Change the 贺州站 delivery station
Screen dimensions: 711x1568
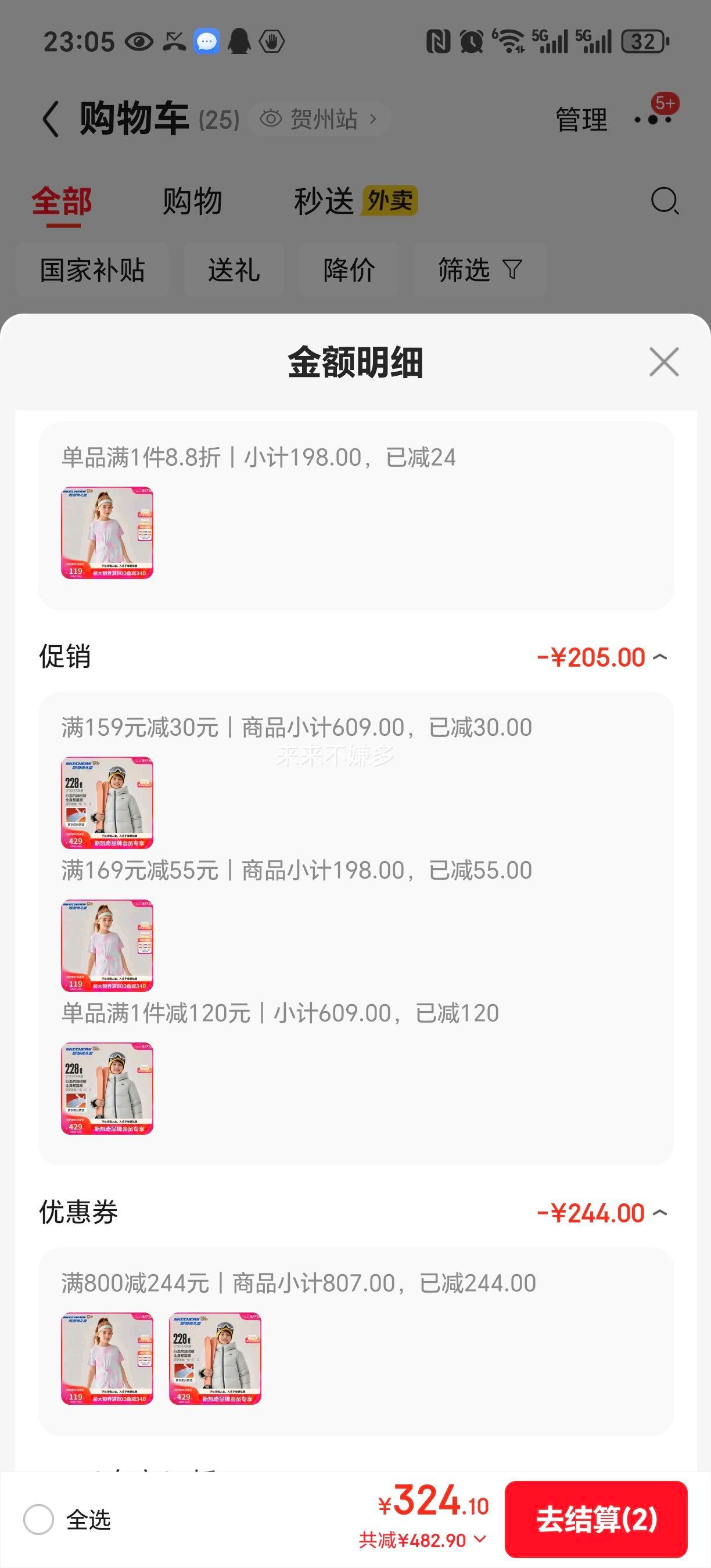point(319,118)
